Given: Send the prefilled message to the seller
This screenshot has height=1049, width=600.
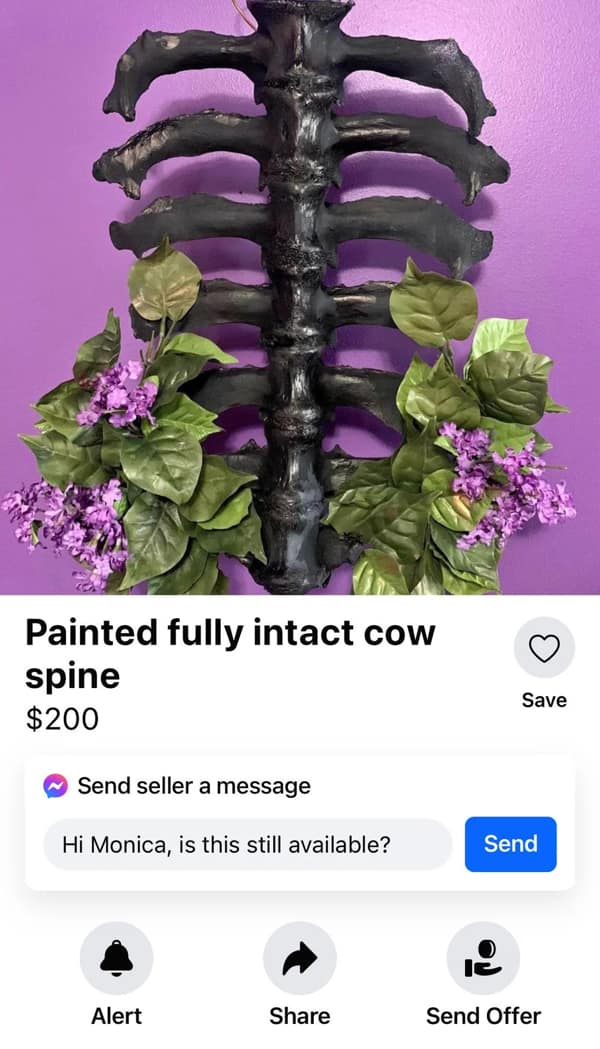Looking at the screenshot, I should coord(510,844).
